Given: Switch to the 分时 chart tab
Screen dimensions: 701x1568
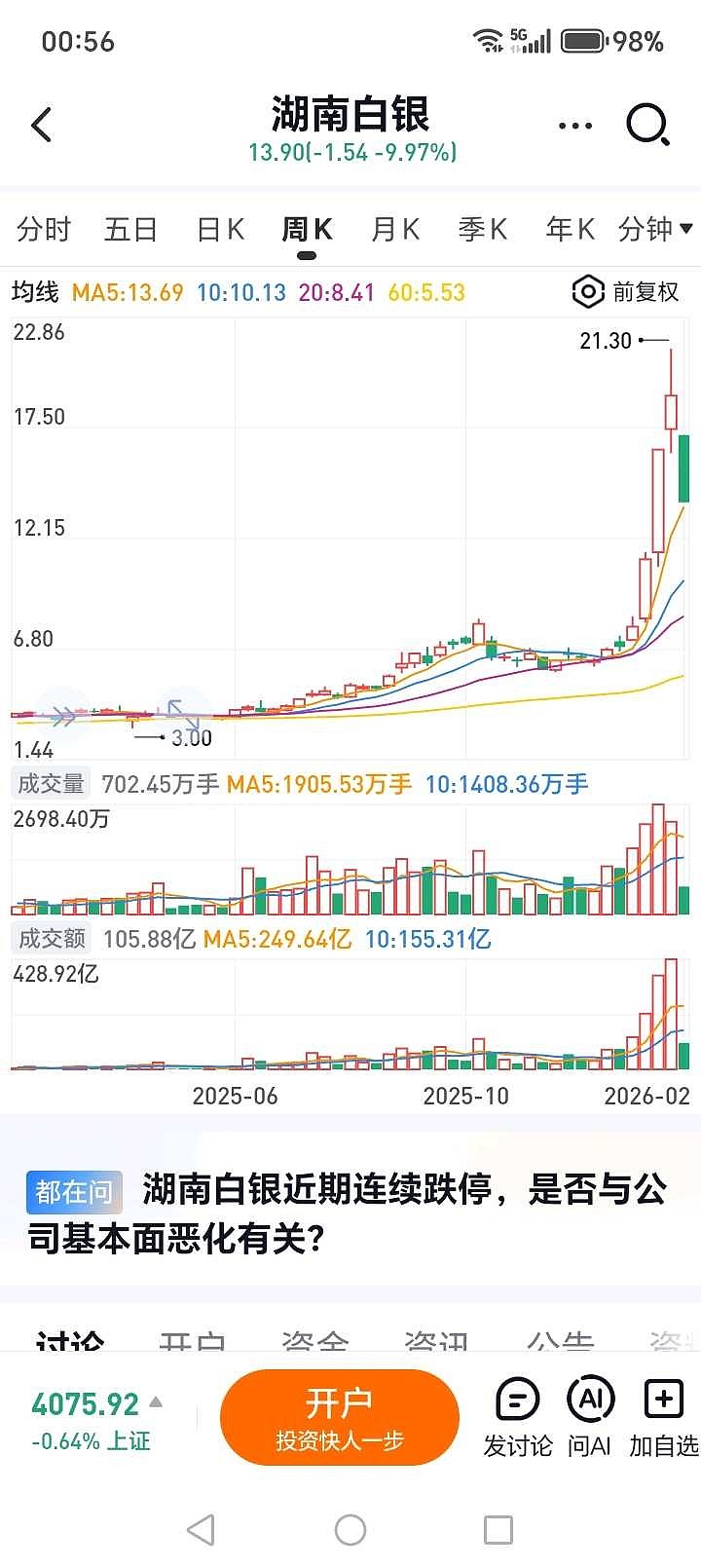Looking at the screenshot, I should click(x=44, y=230).
